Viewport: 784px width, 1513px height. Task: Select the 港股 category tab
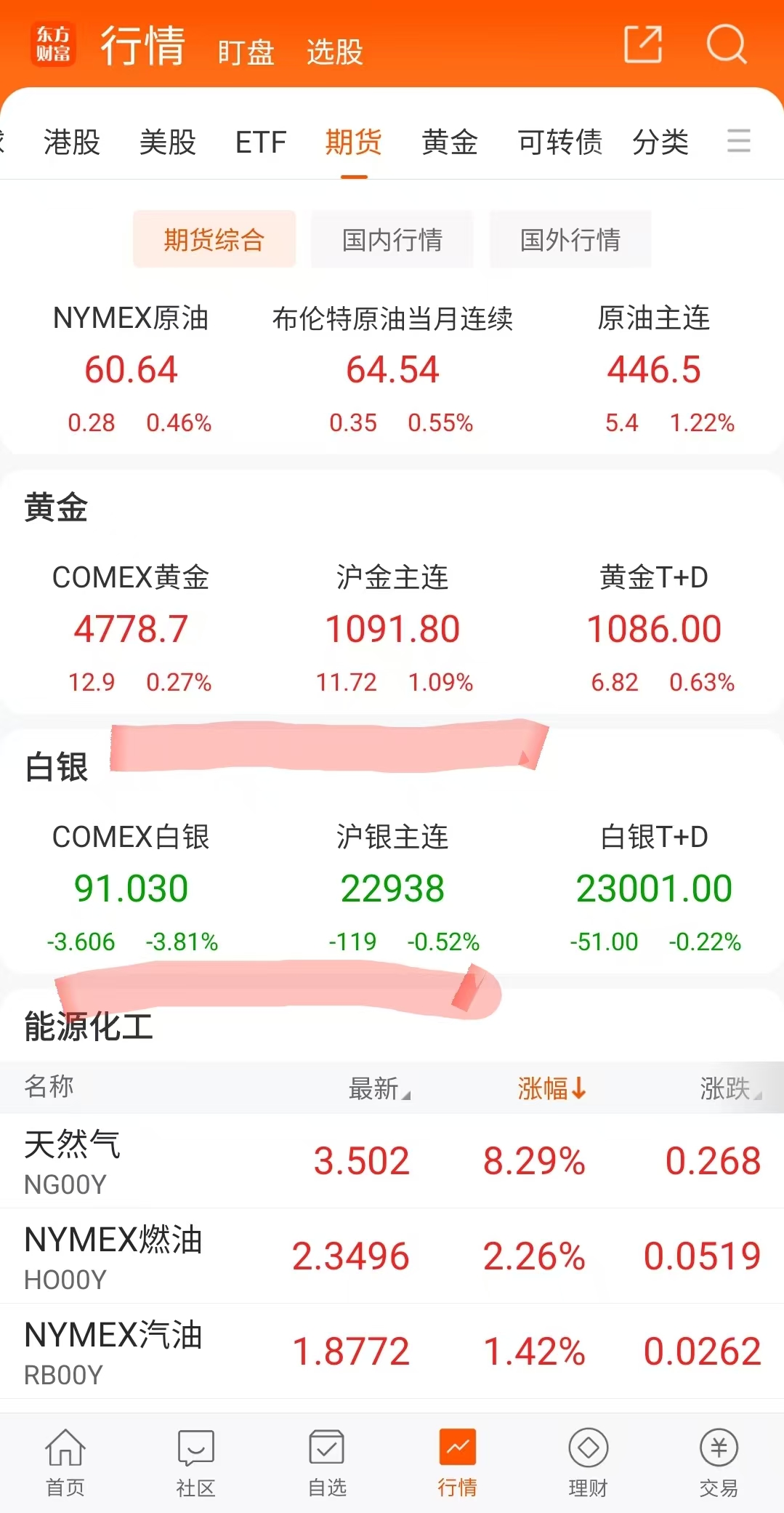71,142
